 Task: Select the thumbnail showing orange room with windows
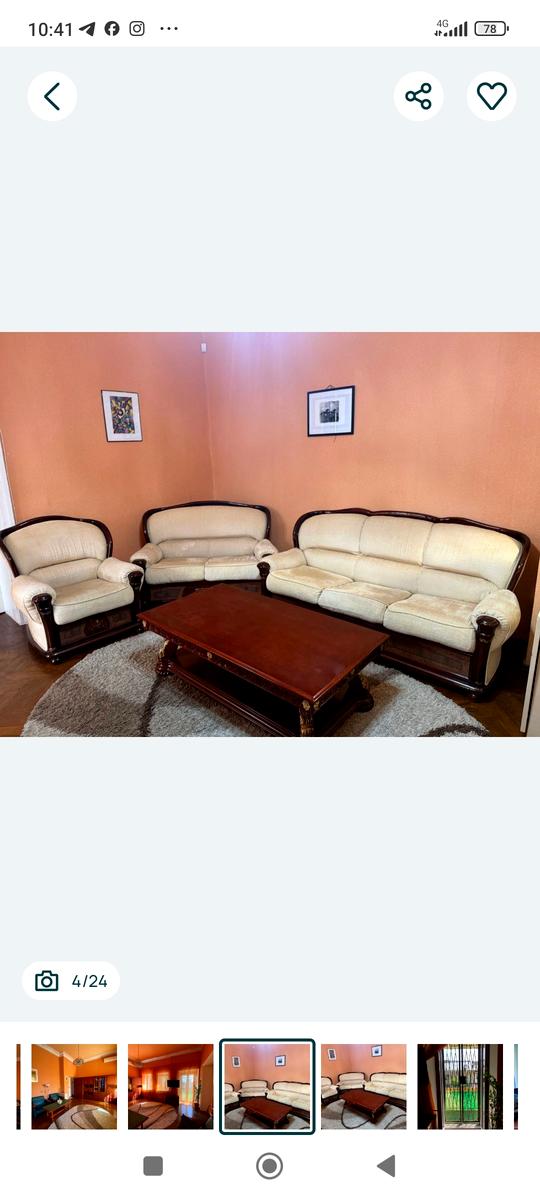click(171, 1086)
